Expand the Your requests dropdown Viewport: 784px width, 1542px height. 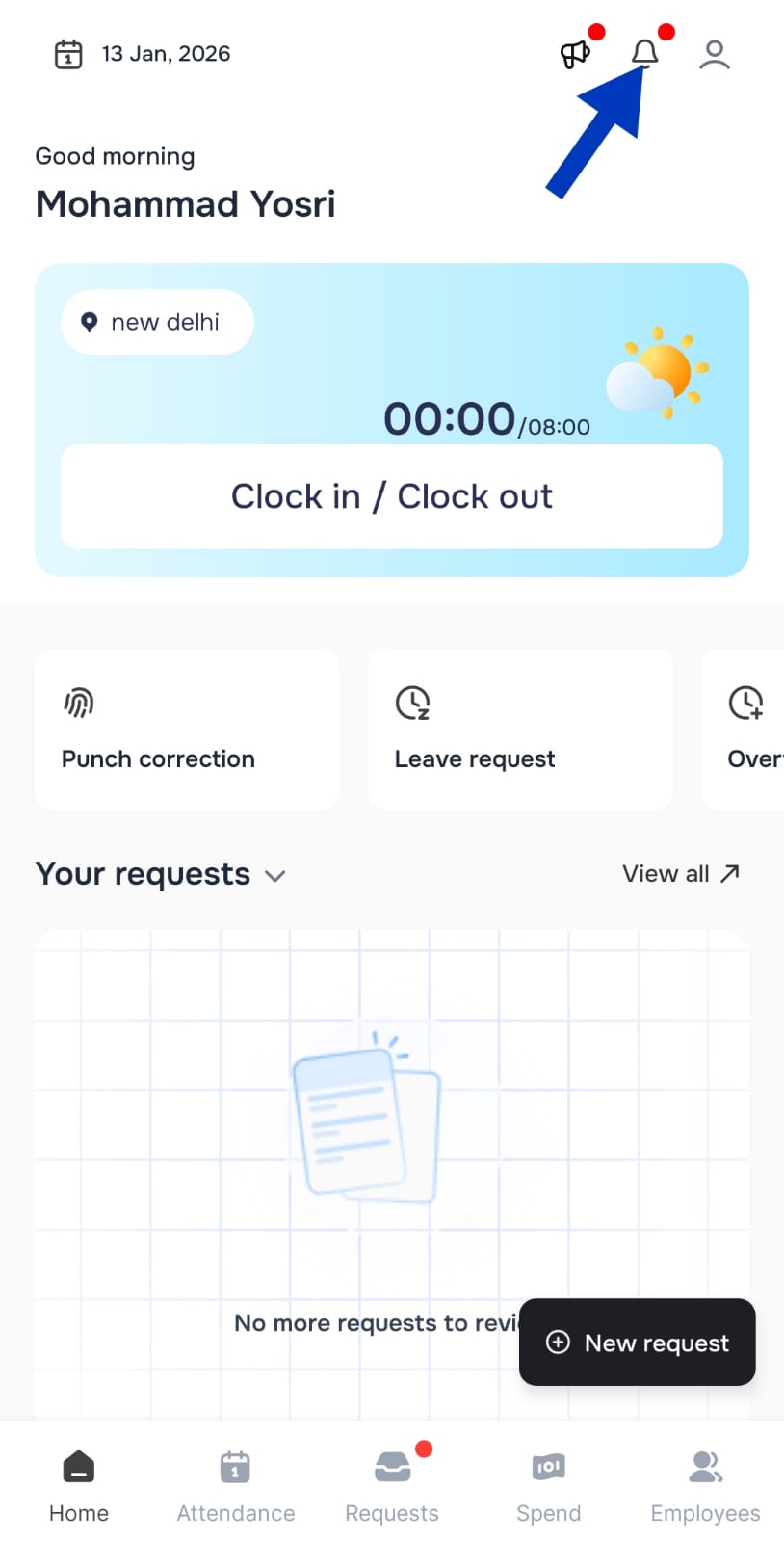pos(275,875)
